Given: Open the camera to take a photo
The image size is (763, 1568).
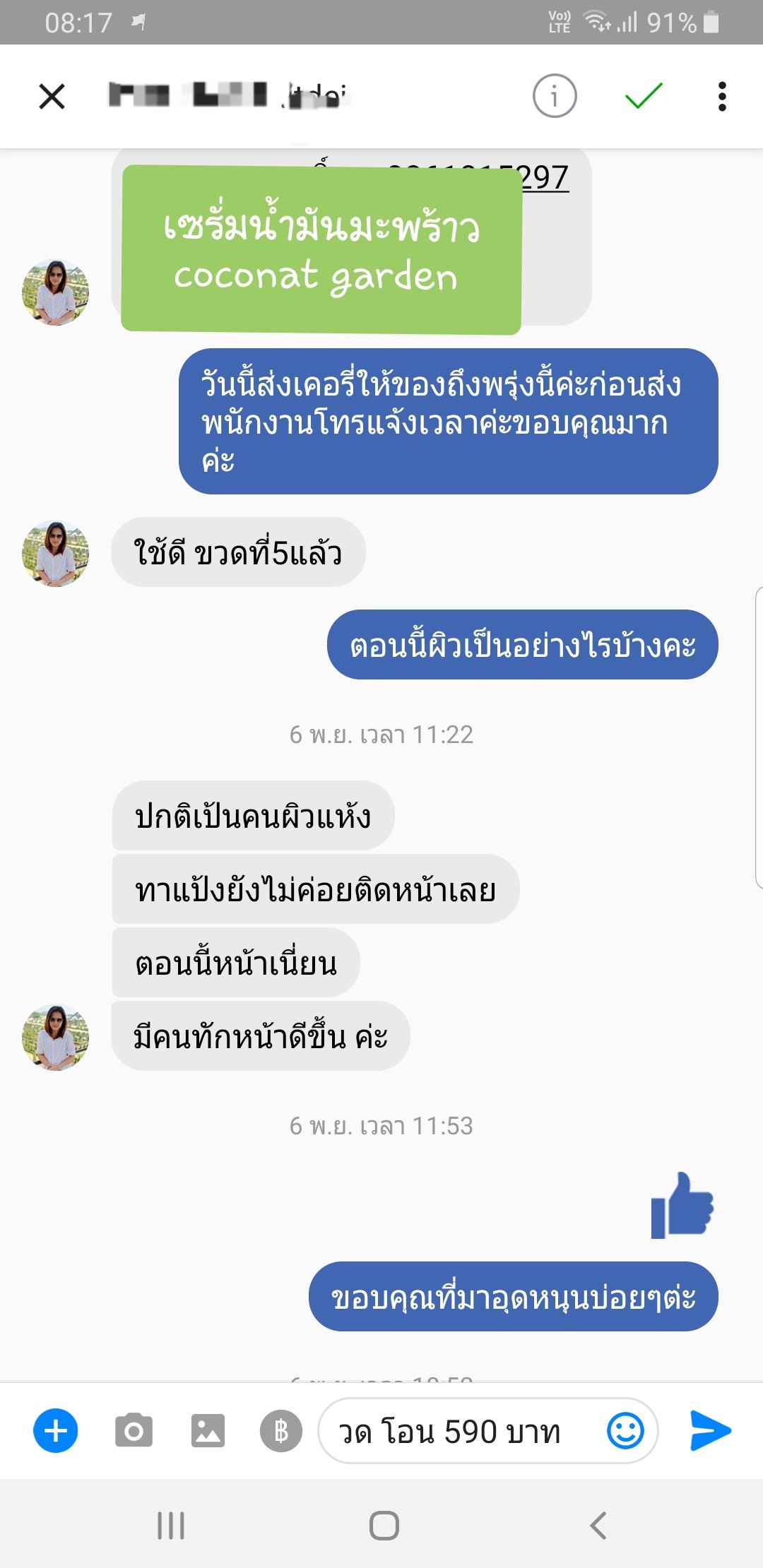Looking at the screenshot, I should 134,1431.
